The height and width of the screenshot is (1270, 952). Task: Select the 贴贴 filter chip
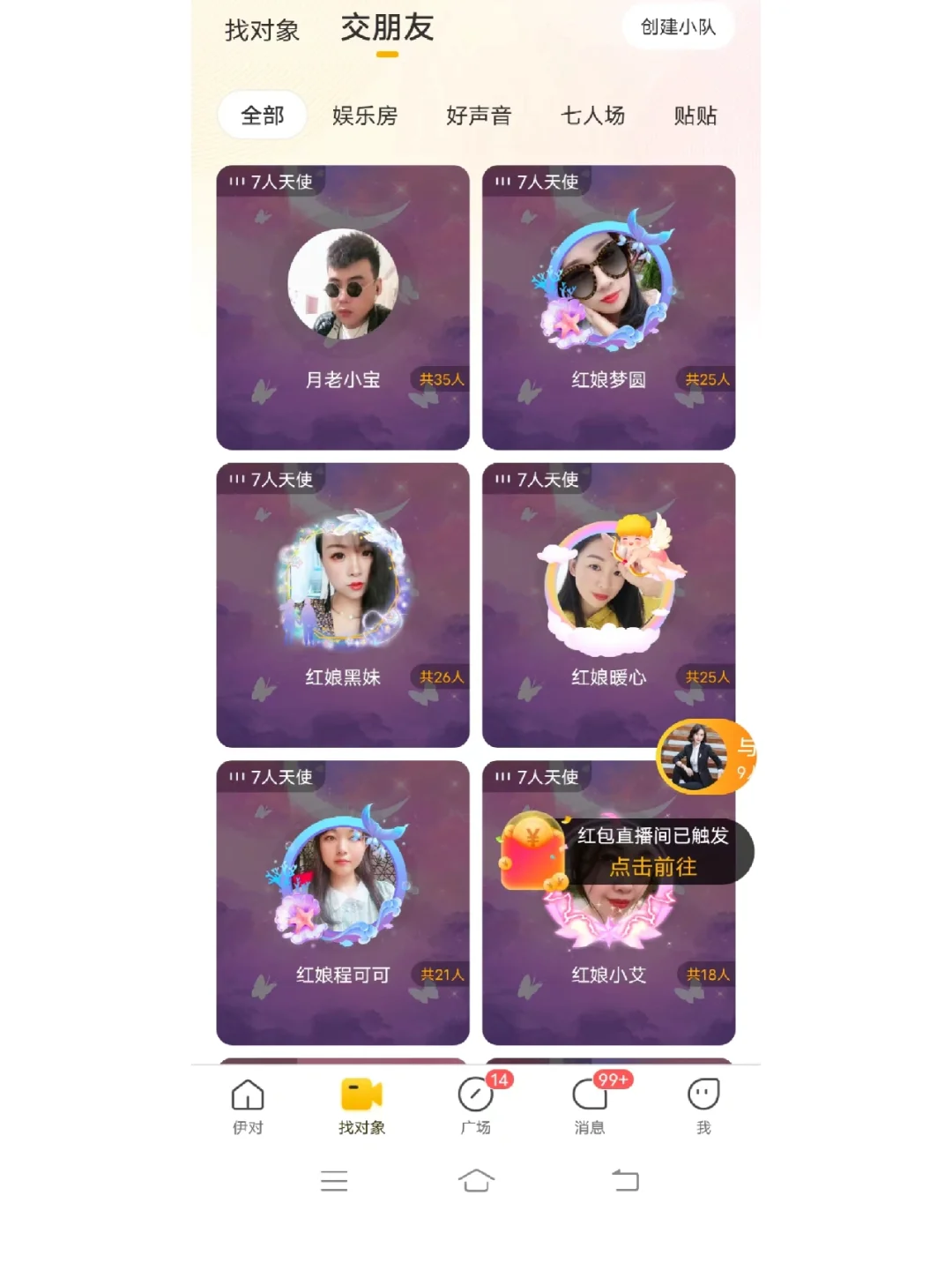(x=695, y=116)
